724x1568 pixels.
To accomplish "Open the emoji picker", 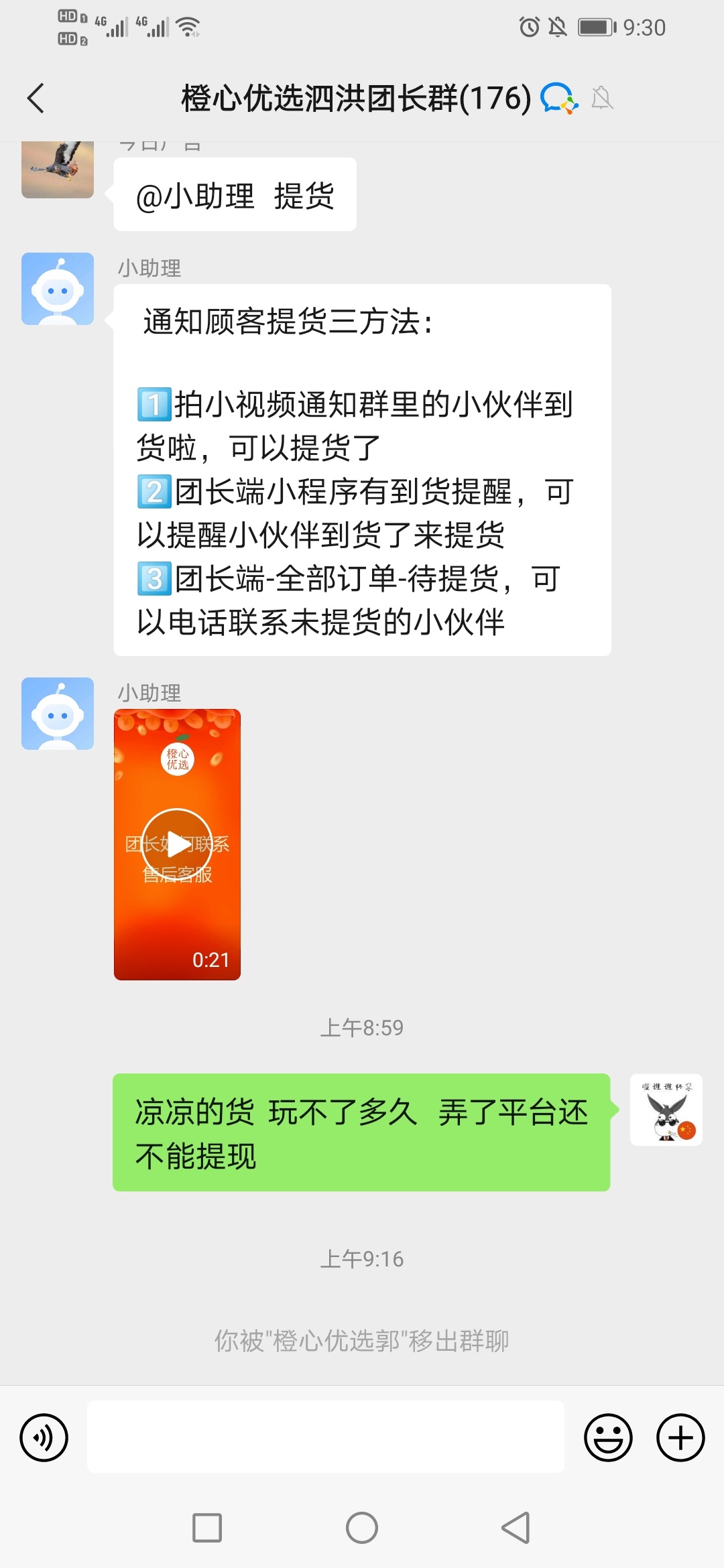I will 608,1437.
